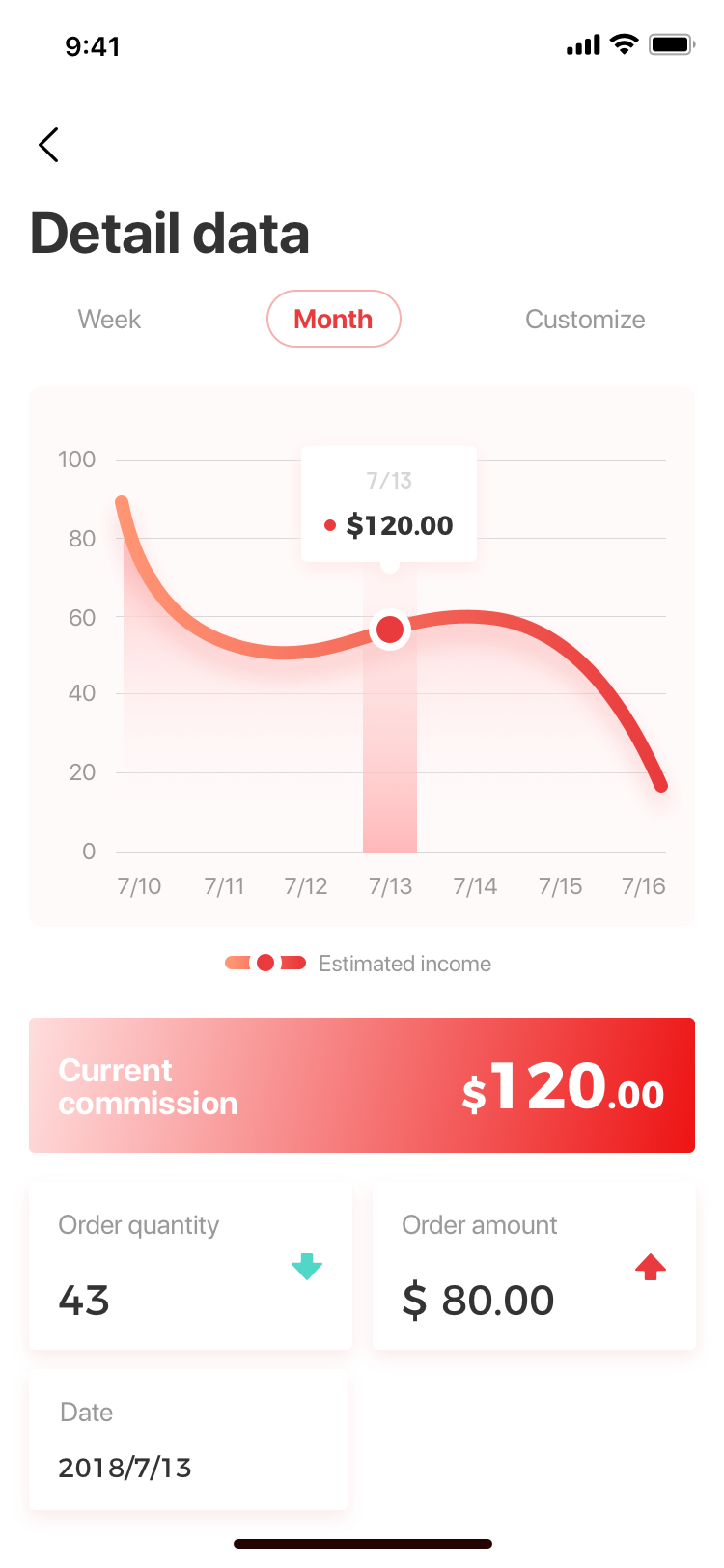
Task: Open the Customize date range tab
Action: 585,320
